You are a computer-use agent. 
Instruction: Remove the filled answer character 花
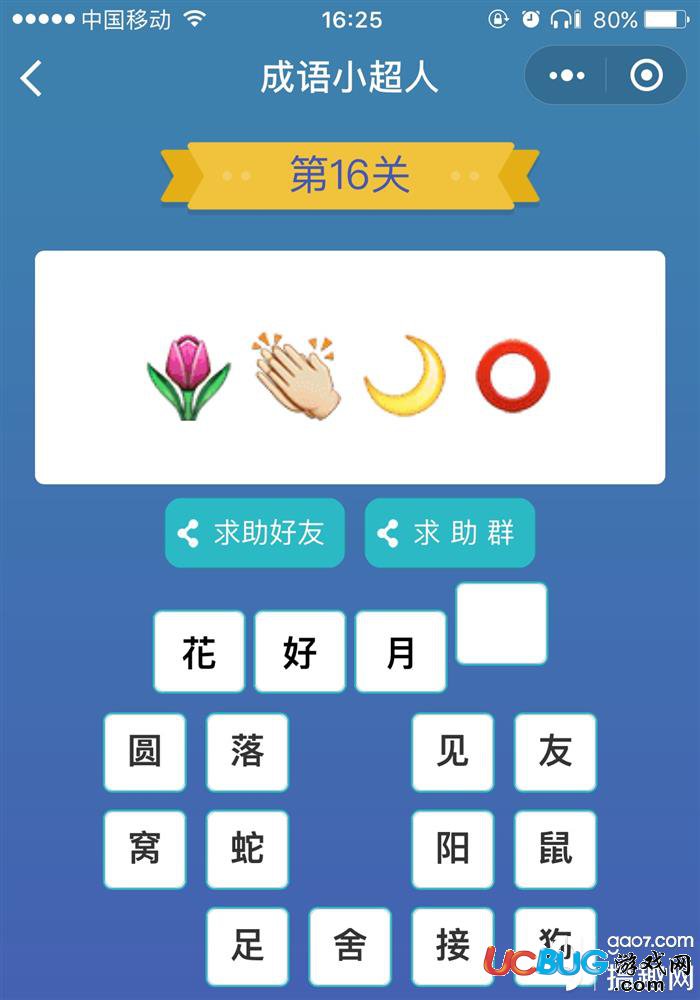coord(199,652)
